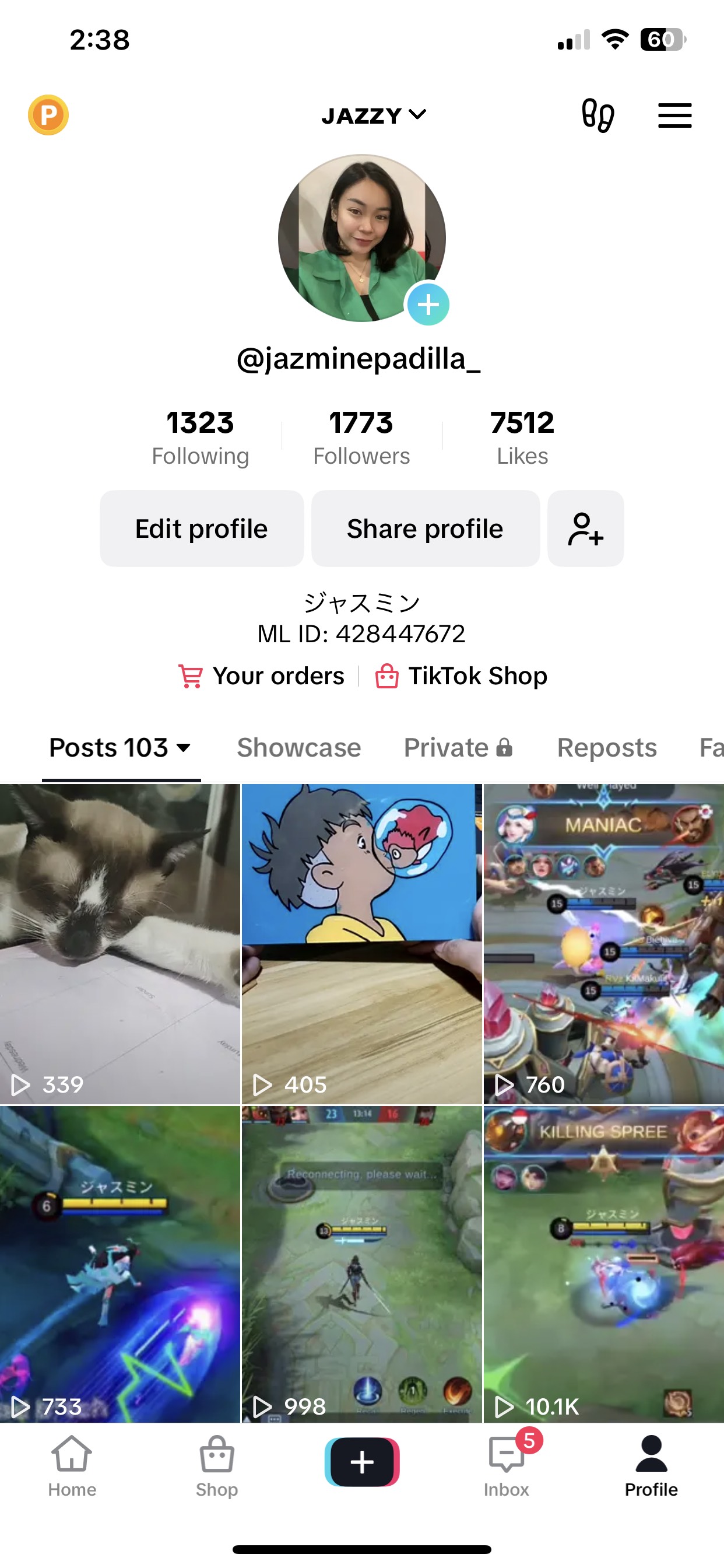Image resolution: width=724 pixels, height=1568 pixels.
Task: Open the TikTok Shop link
Action: 462,675
